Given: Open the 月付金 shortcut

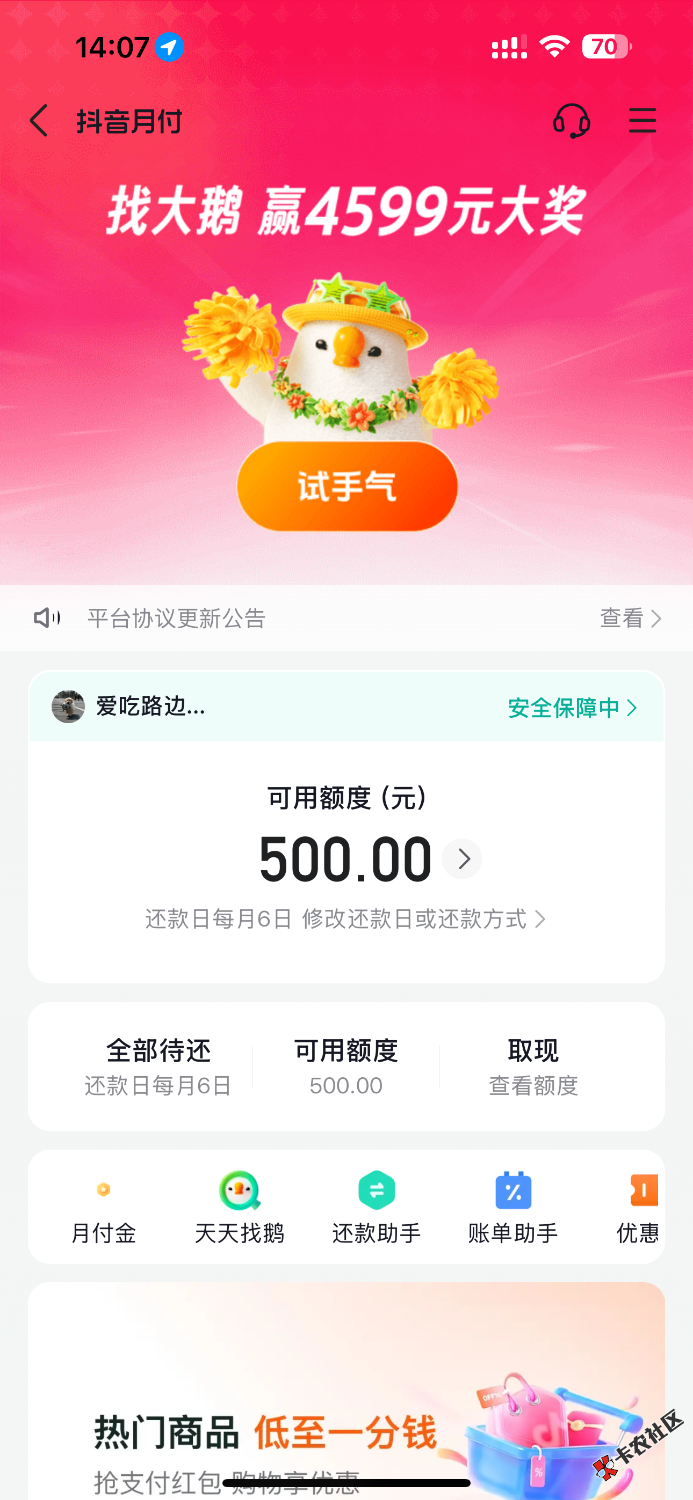Looking at the screenshot, I should click(x=103, y=1208).
